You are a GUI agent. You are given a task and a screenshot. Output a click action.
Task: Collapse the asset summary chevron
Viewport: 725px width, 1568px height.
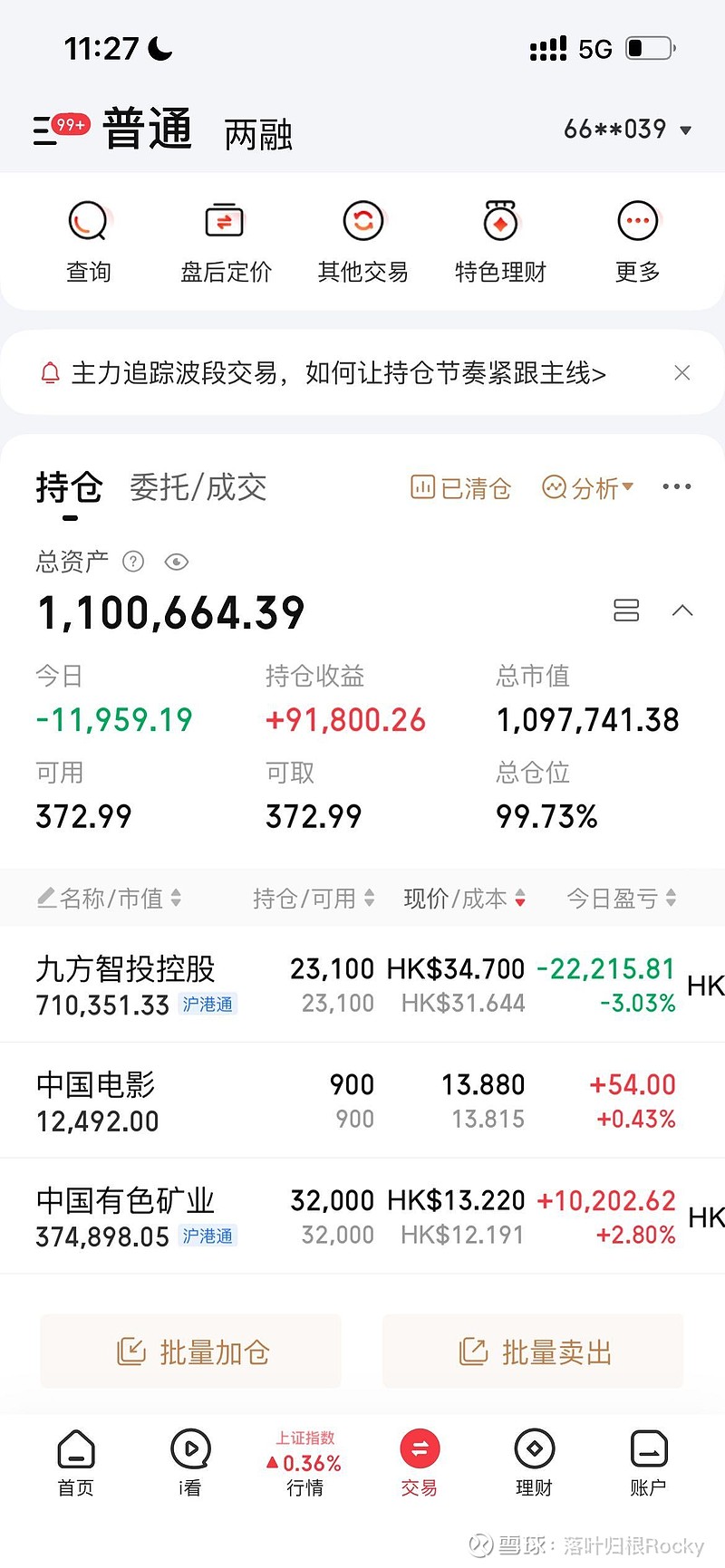click(x=682, y=611)
